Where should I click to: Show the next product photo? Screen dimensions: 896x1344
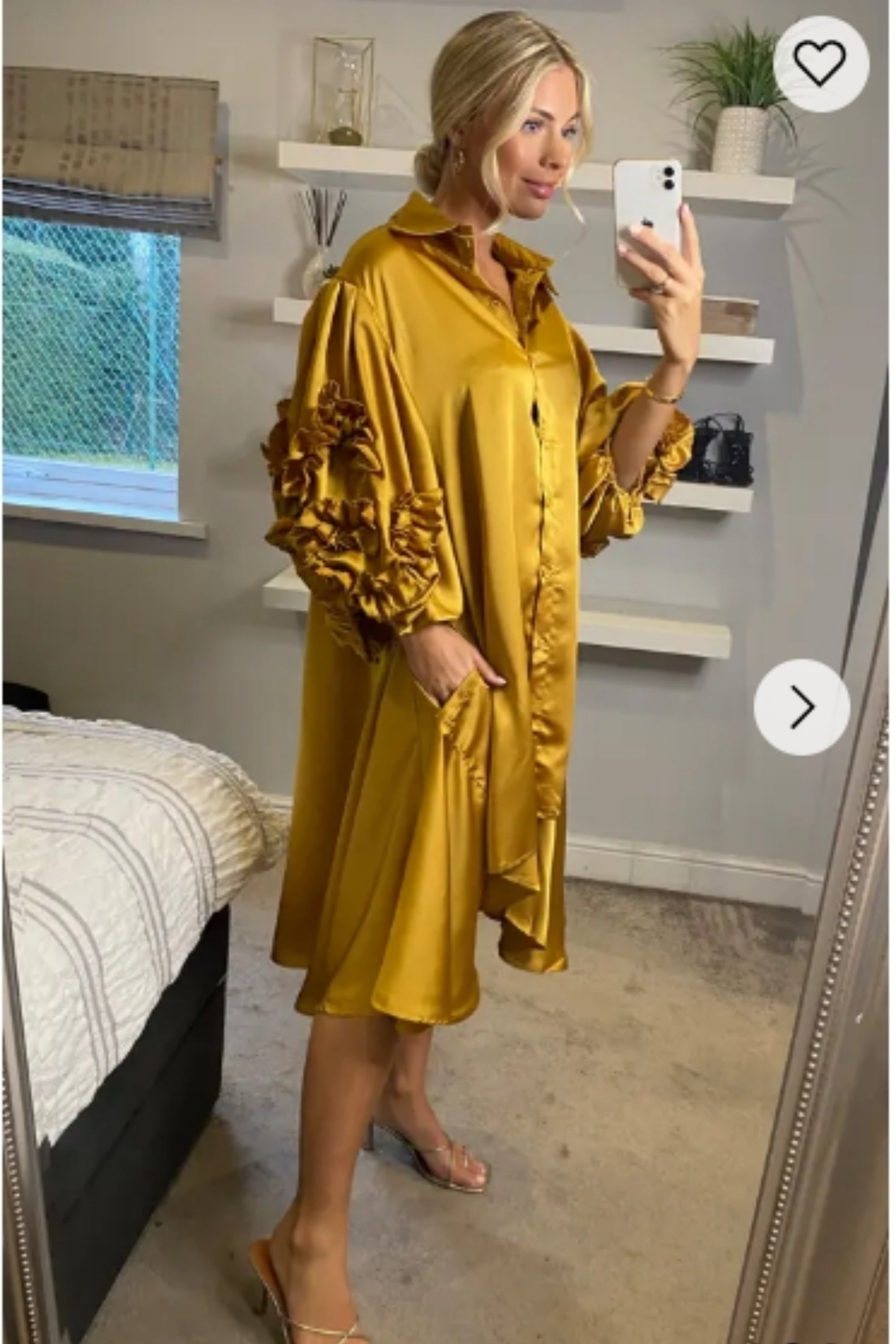[x=802, y=707]
